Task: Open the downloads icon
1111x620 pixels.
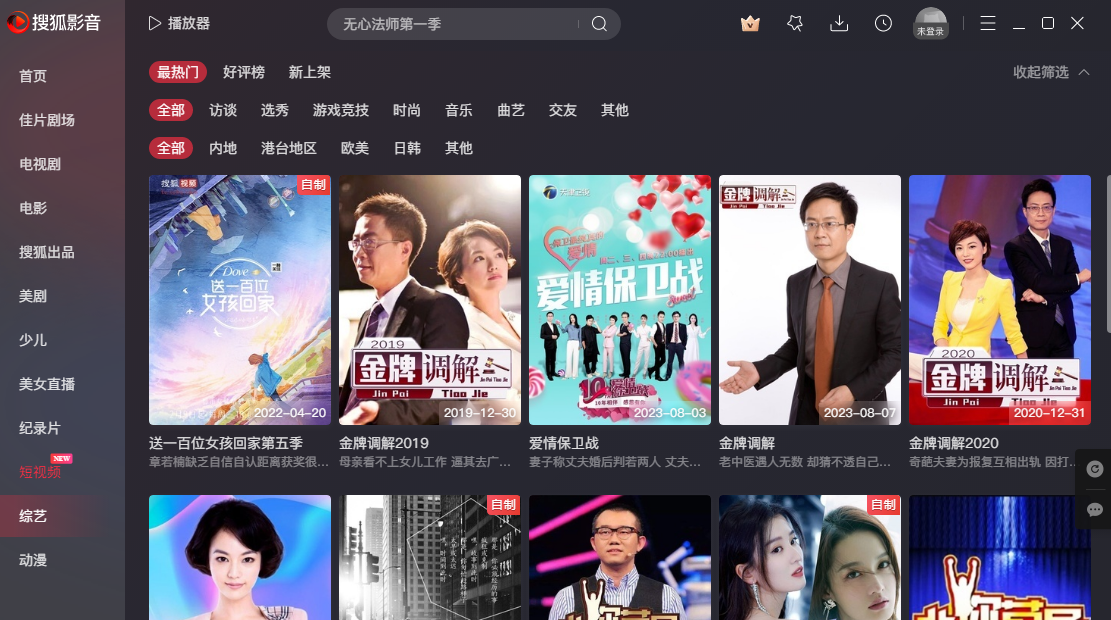Action: click(x=839, y=23)
